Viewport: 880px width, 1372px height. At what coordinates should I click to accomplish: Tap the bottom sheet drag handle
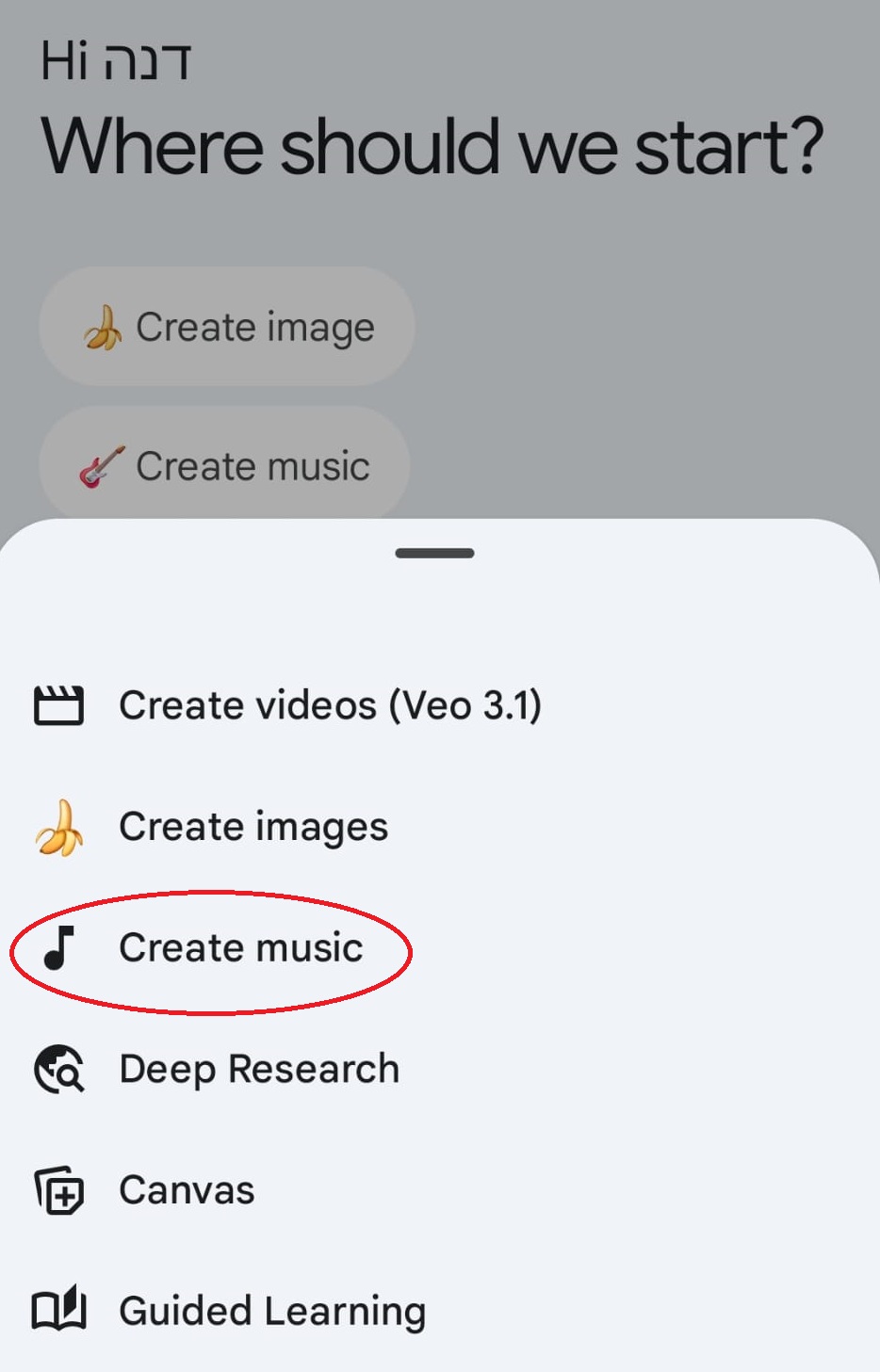pos(434,554)
